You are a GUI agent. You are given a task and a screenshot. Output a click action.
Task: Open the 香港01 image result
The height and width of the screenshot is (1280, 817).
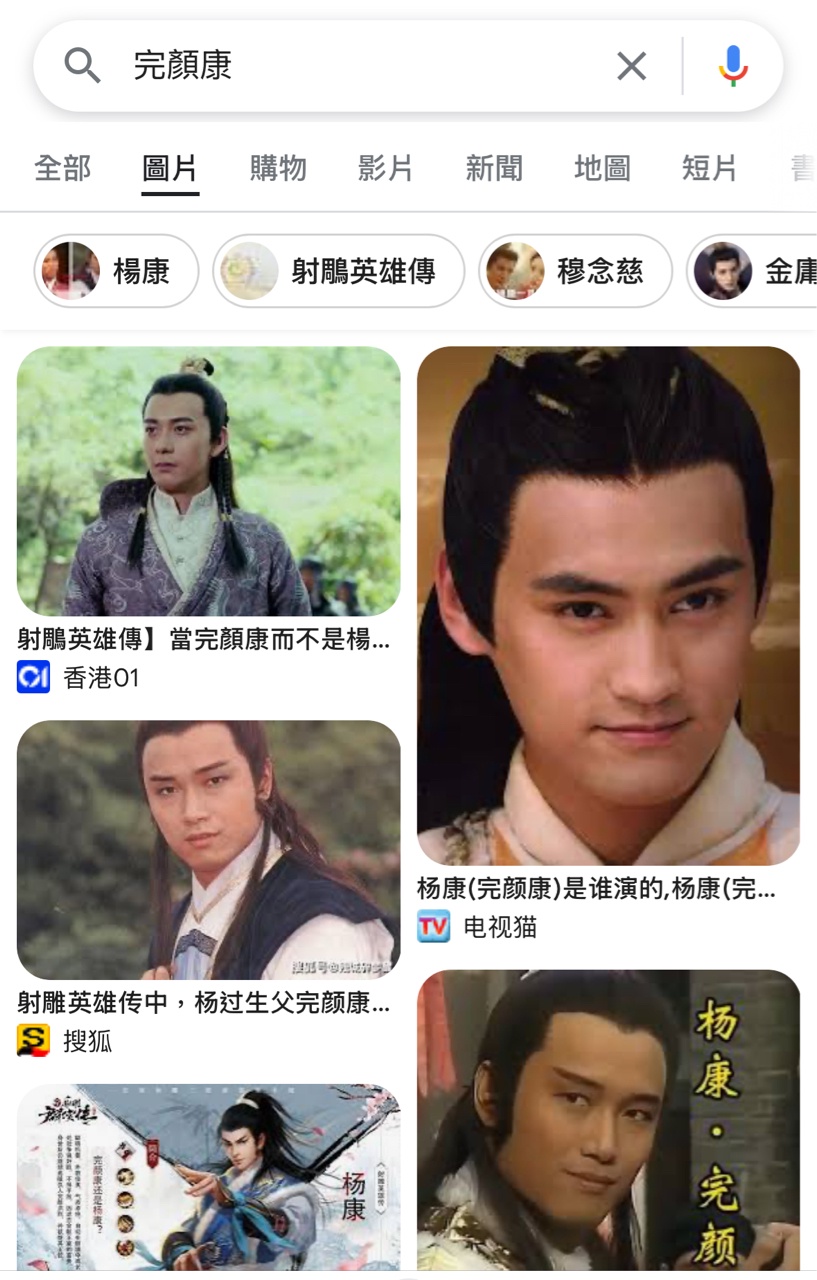coord(208,481)
